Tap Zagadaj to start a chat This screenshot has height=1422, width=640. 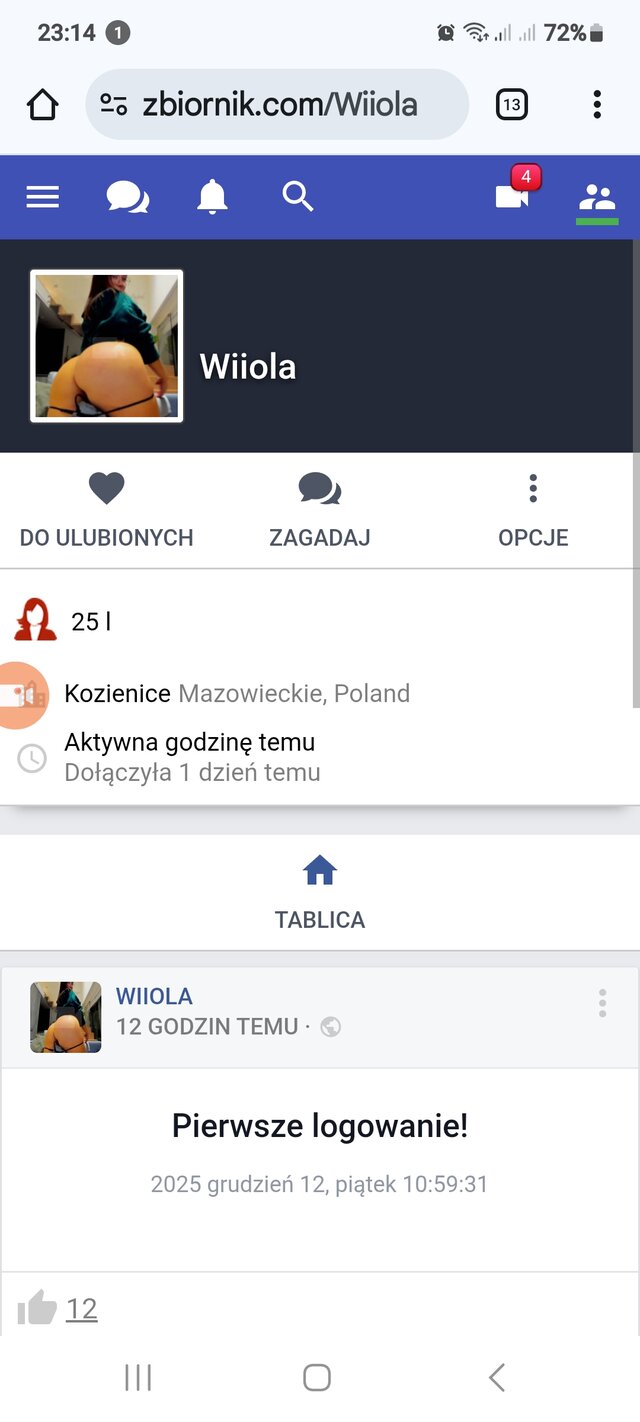point(320,510)
